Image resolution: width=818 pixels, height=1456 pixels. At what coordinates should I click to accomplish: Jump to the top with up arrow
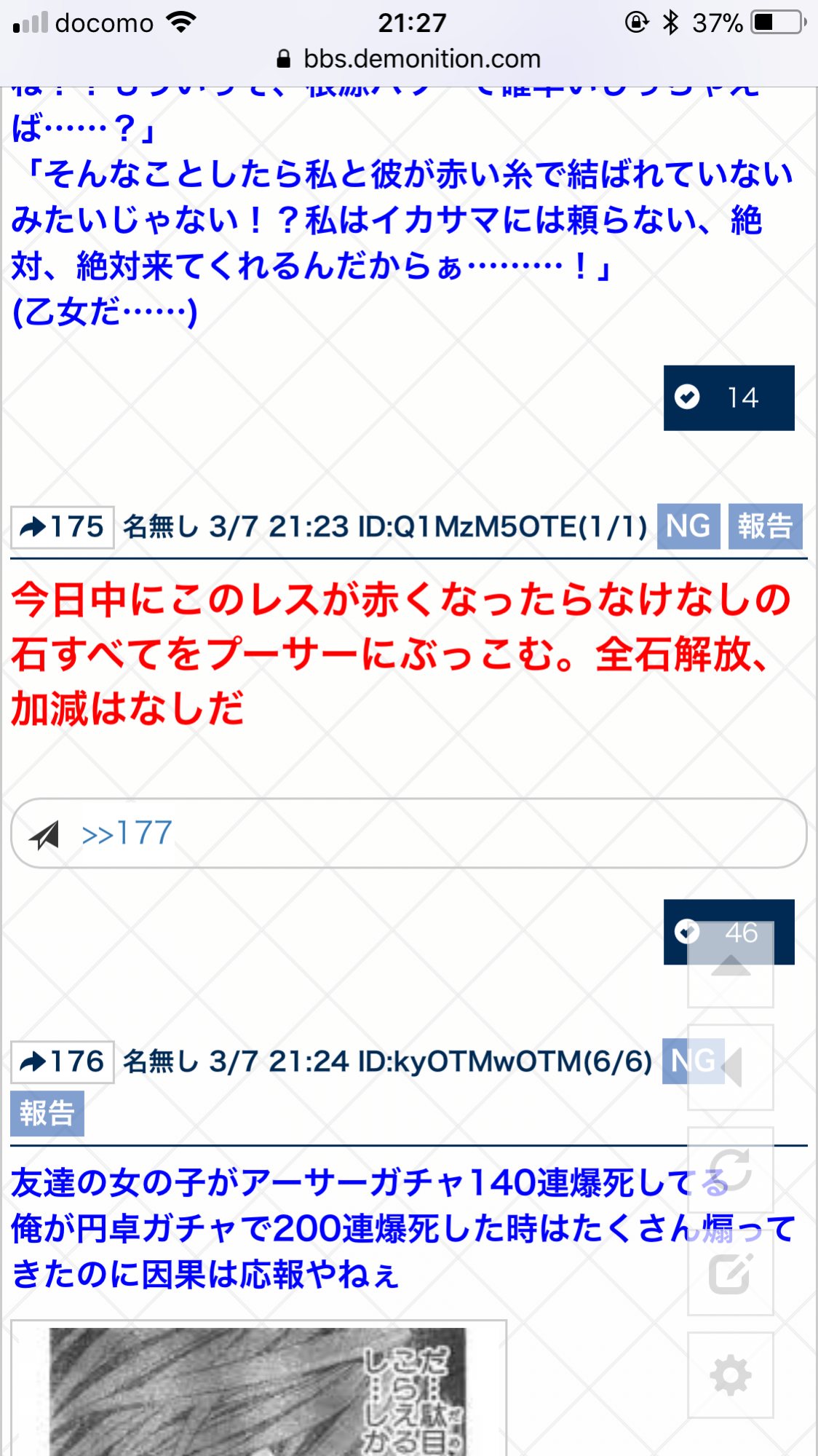click(x=731, y=967)
